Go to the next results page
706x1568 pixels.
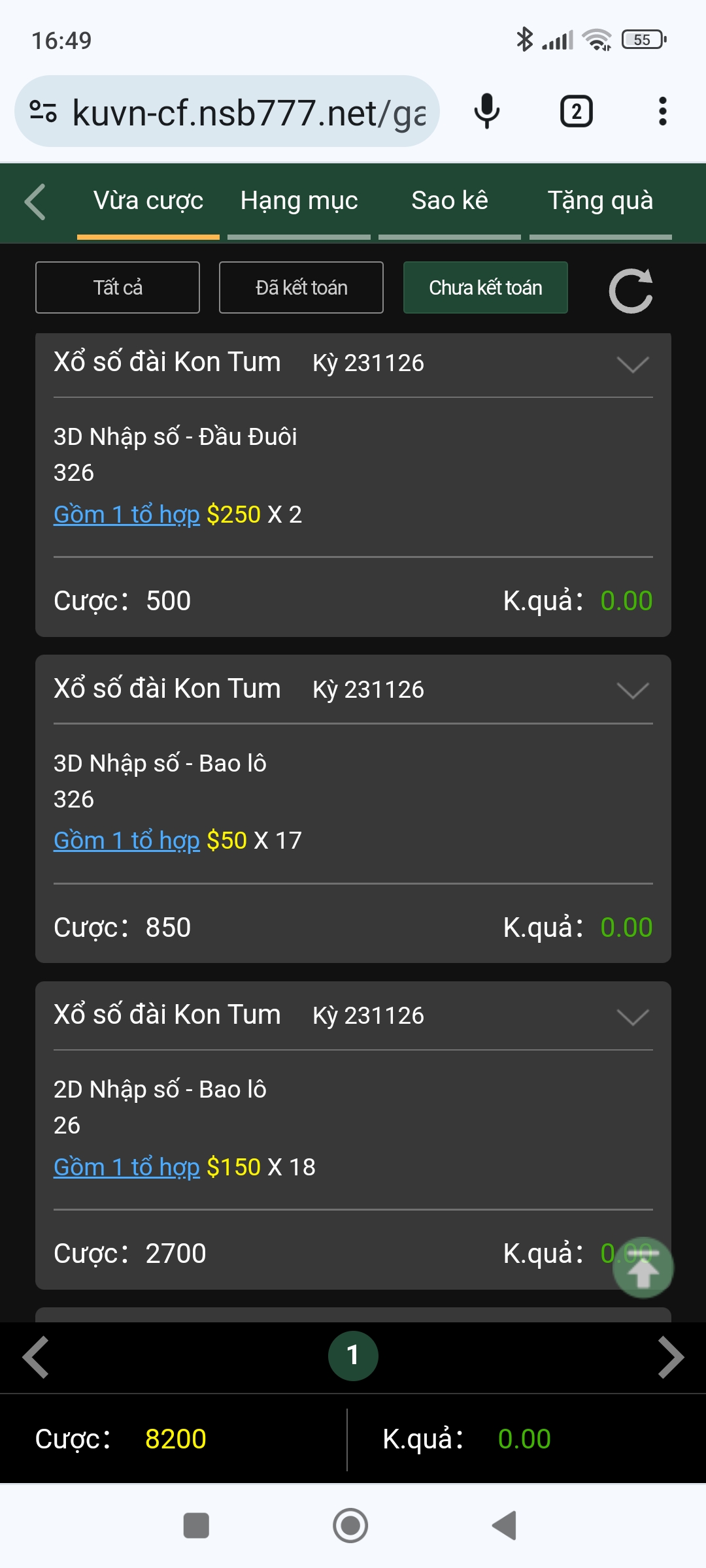[x=671, y=1357]
